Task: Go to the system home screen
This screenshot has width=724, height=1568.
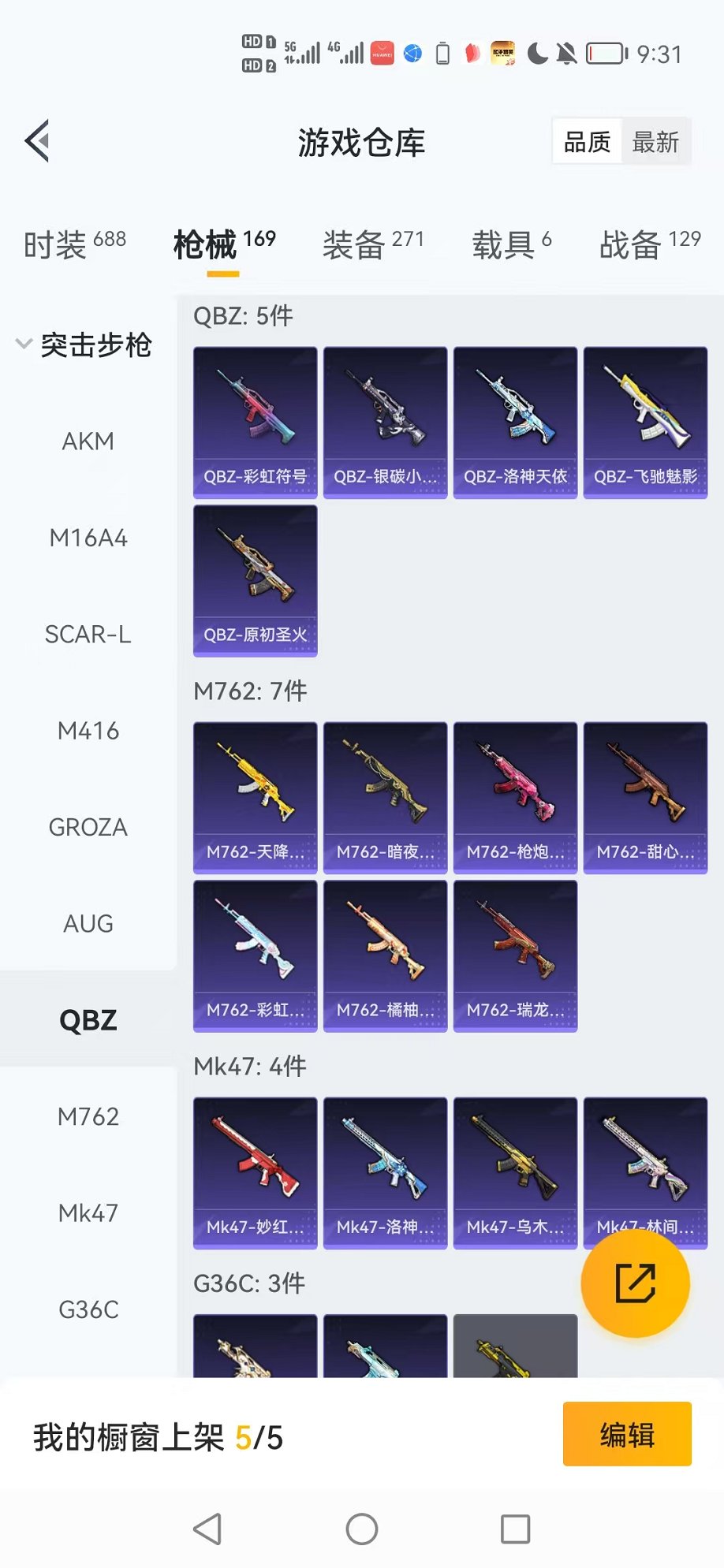Action: [362, 1529]
